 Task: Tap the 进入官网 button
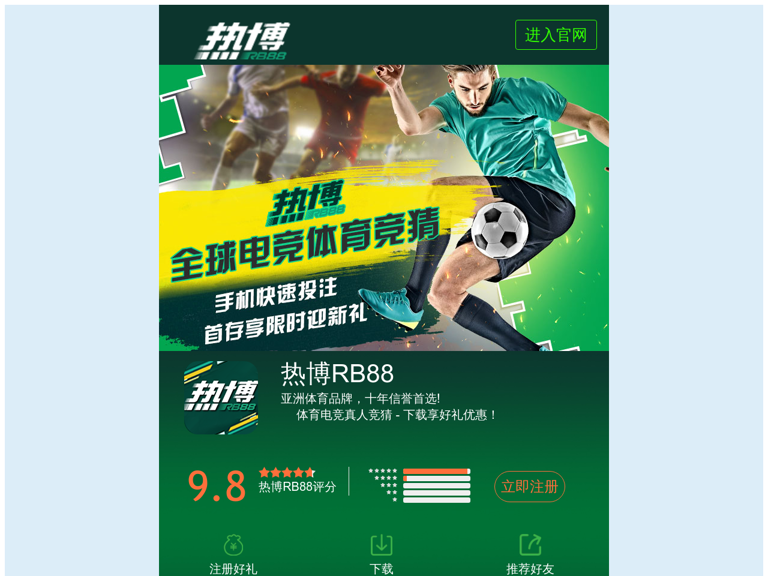[x=555, y=35]
